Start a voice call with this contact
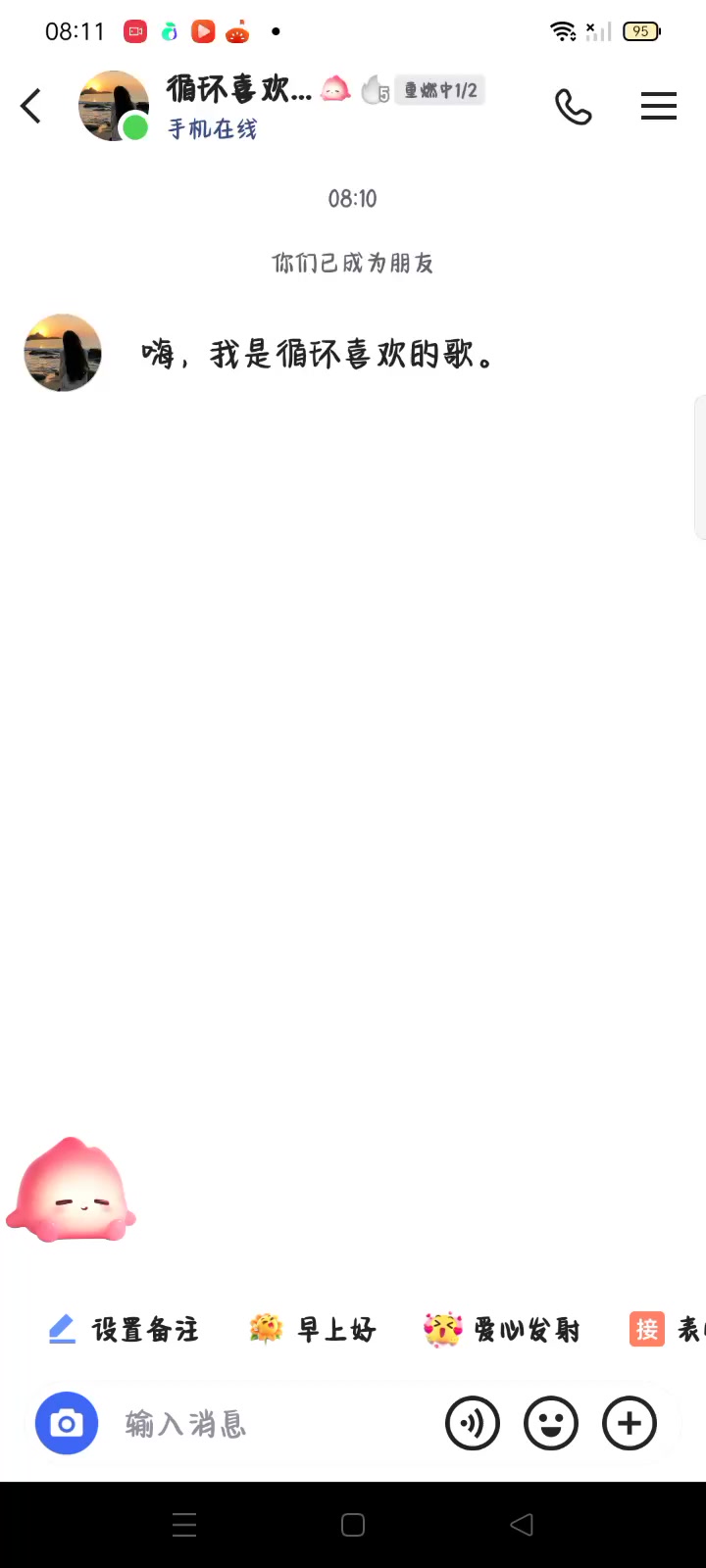 tap(573, 106)
